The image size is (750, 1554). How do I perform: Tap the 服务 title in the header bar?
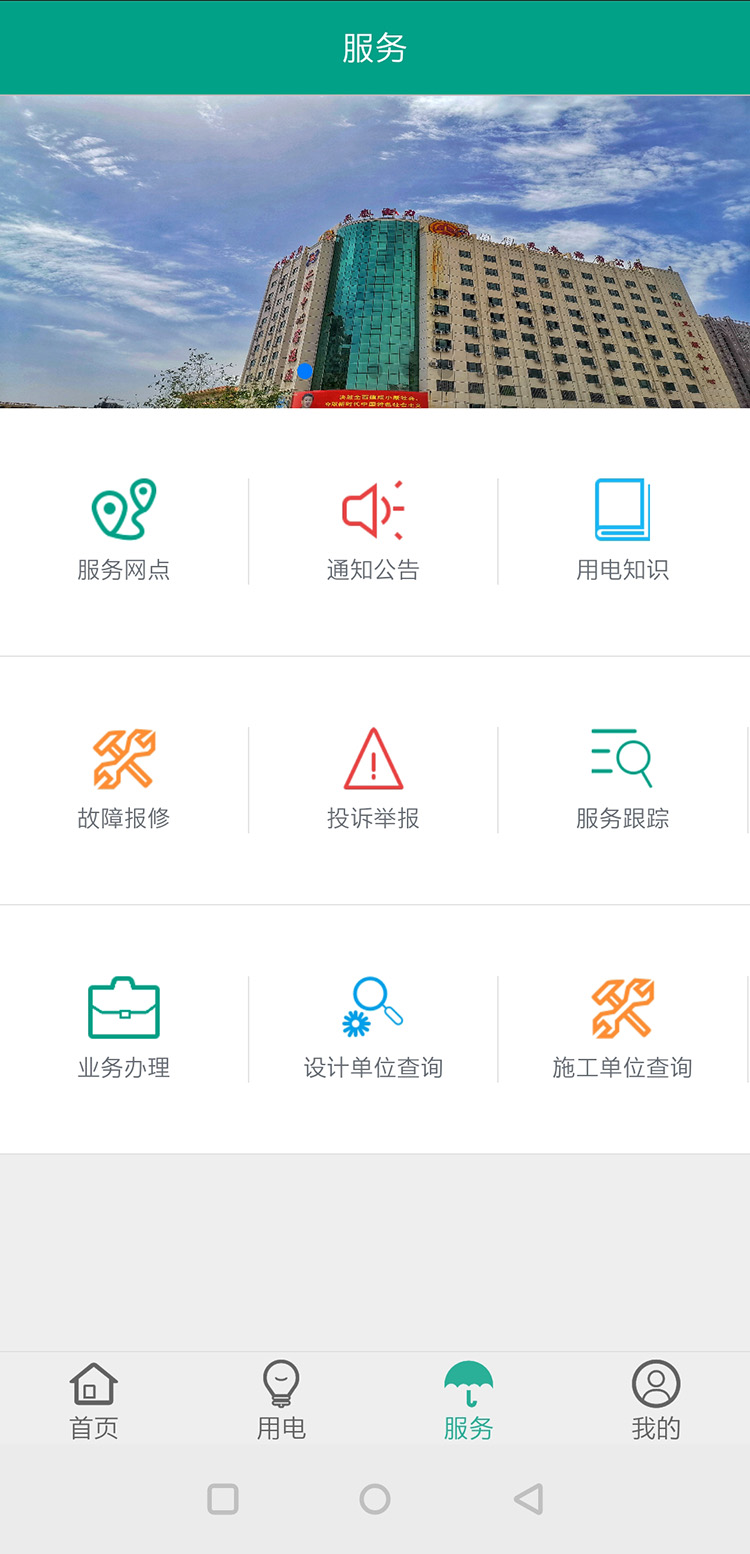point(374,47)
